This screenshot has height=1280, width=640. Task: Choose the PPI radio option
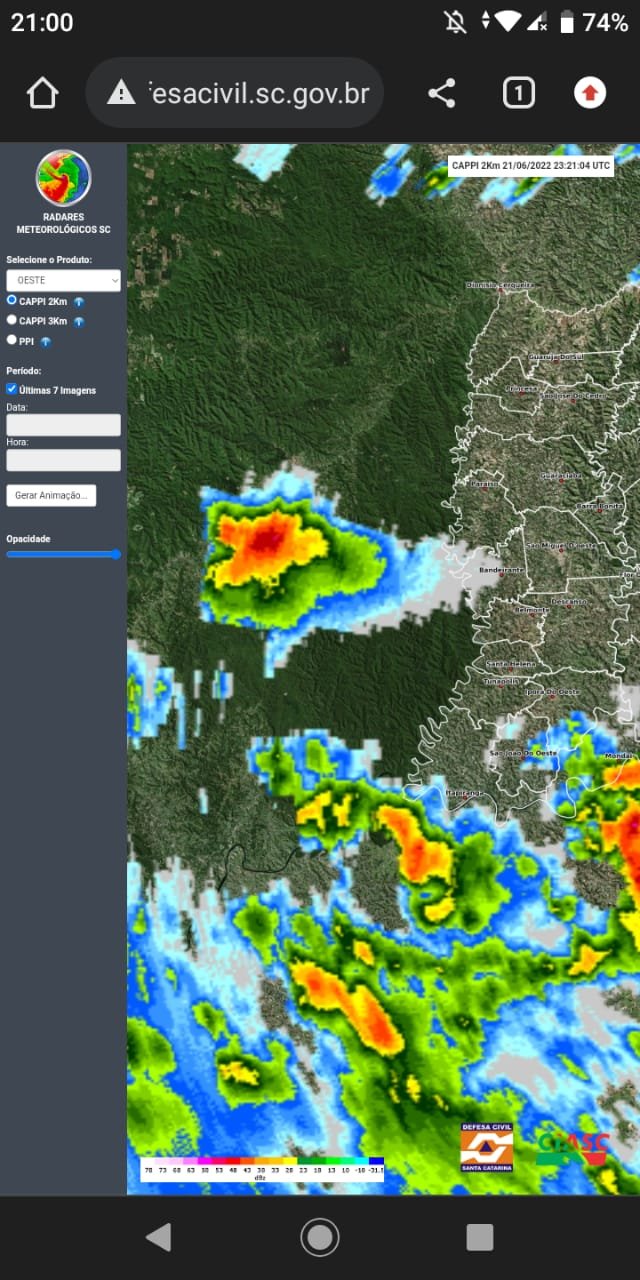click(12, 340)
